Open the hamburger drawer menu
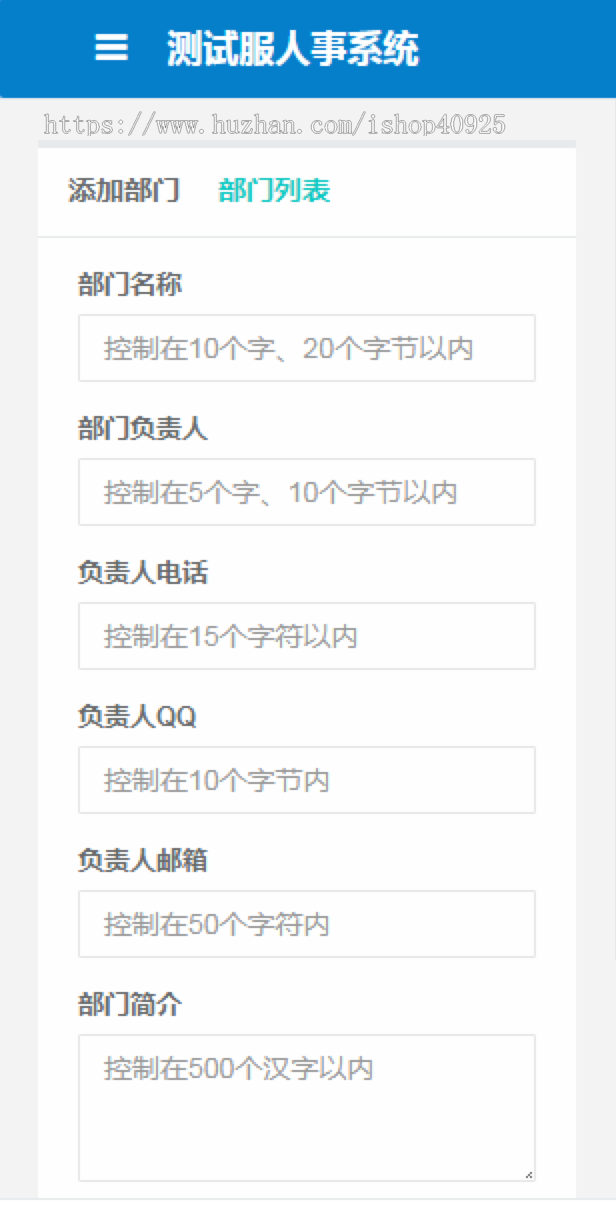Image resolution: width=616 pixels, height=1208 pixels. [111, 48]
